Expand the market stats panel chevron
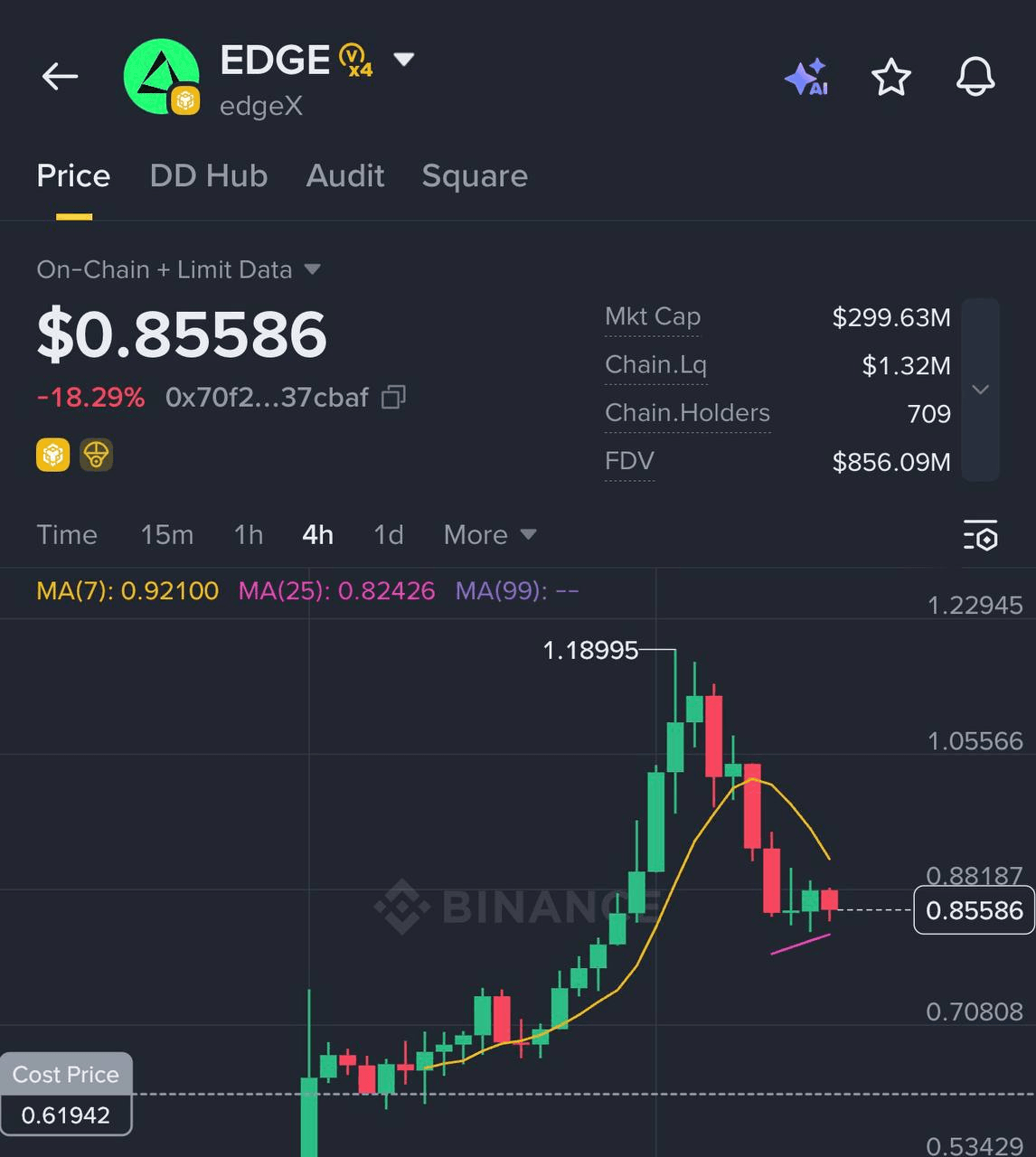Screen dimensions: 1036x1157 pyautogui.click(x=980, y=390)
